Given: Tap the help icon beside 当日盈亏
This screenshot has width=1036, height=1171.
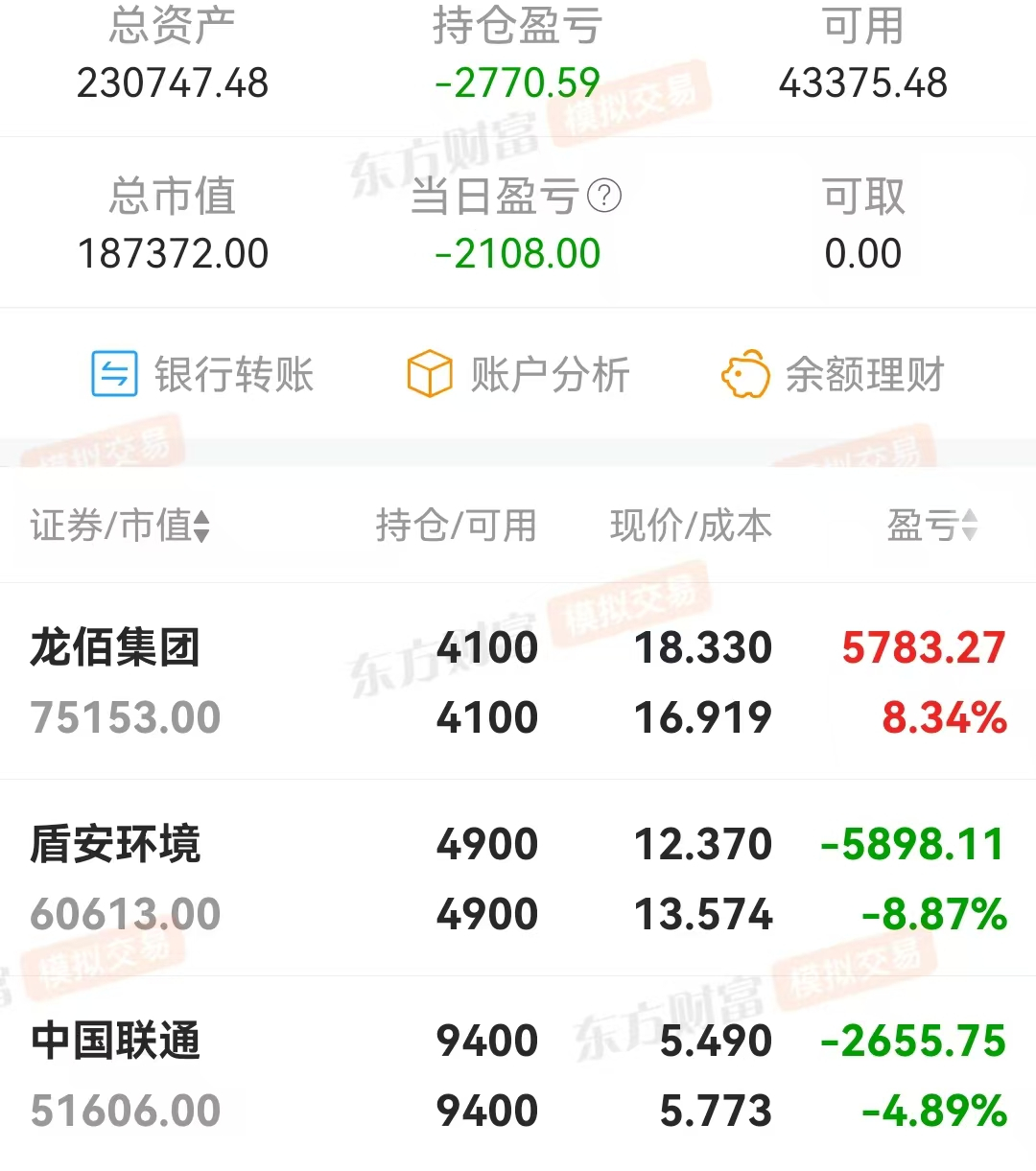Looking at the screenshot, I should (x=604, y=197).
